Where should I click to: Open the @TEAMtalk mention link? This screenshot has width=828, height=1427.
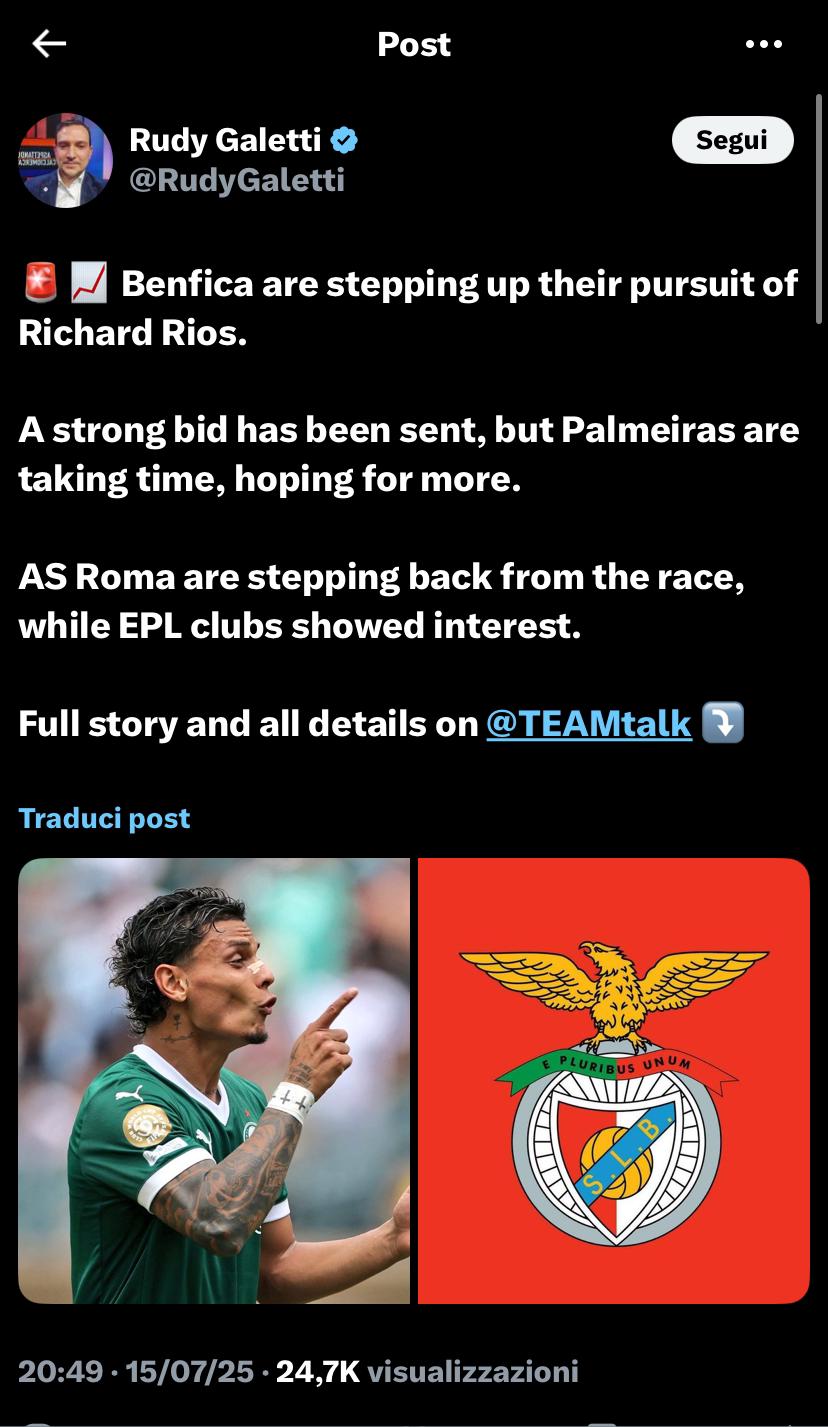(x=589, y=723)
